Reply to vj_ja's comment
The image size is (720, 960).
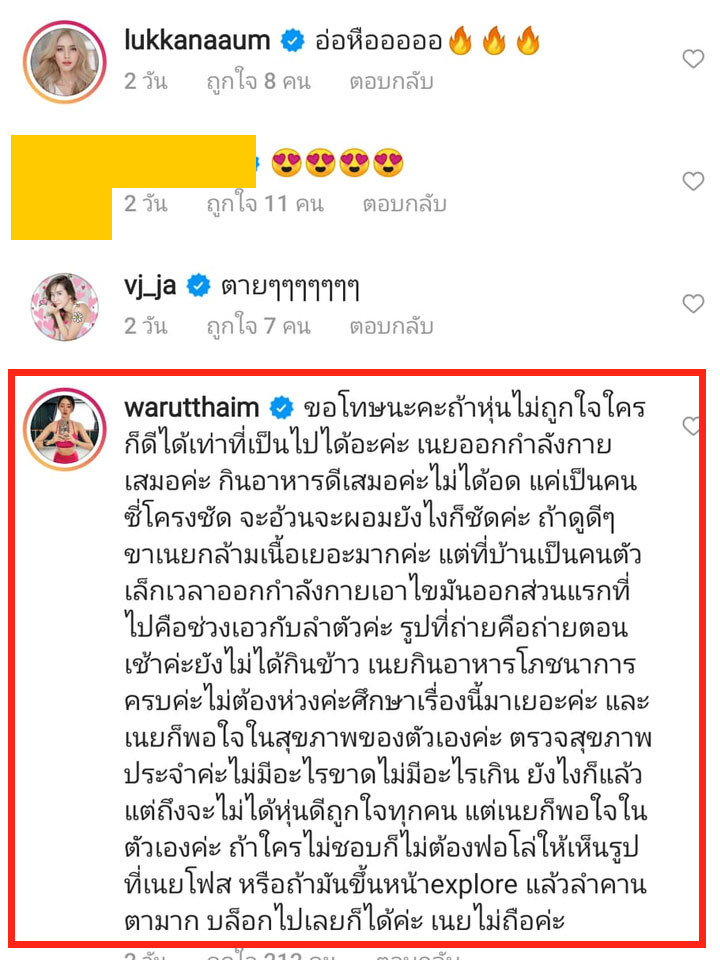pyautogui.click(x=391, y=326)
